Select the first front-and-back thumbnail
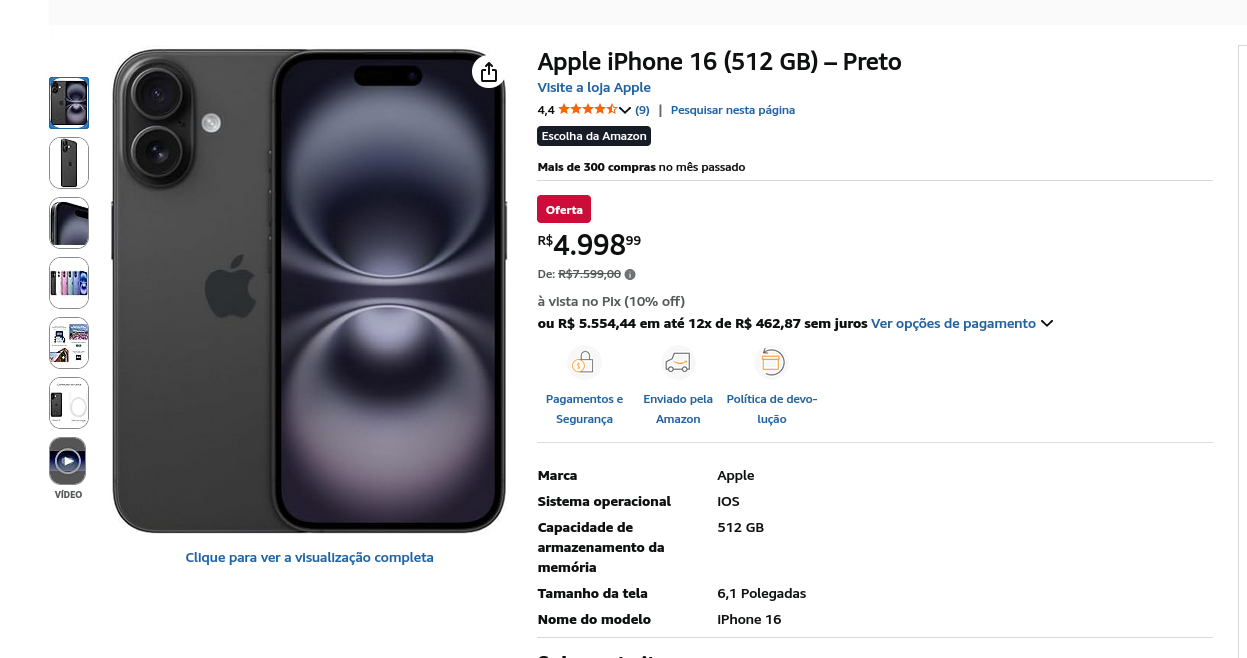 coord(68,103)
